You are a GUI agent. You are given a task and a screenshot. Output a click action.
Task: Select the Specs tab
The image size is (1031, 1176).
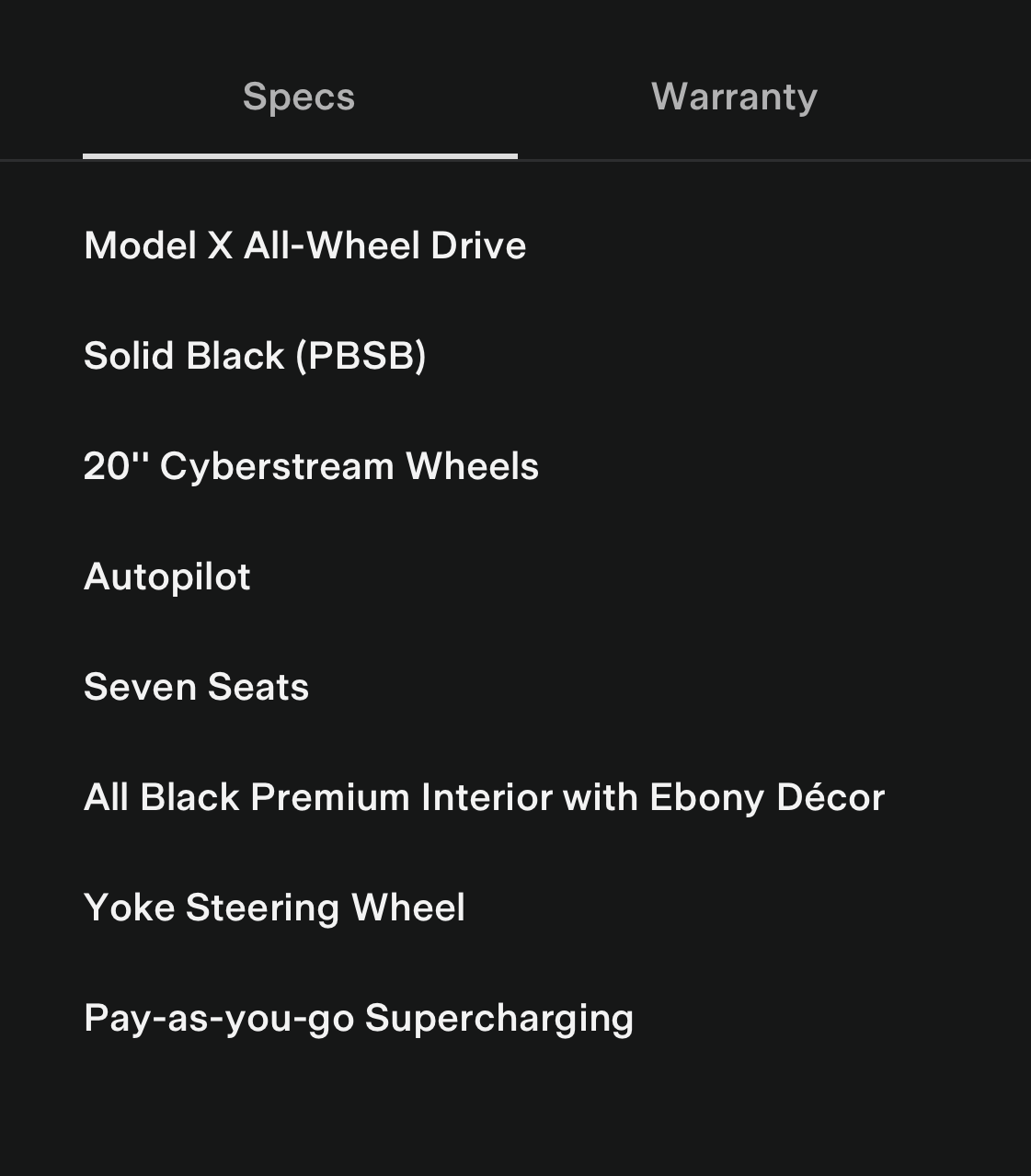pos(299,97)
